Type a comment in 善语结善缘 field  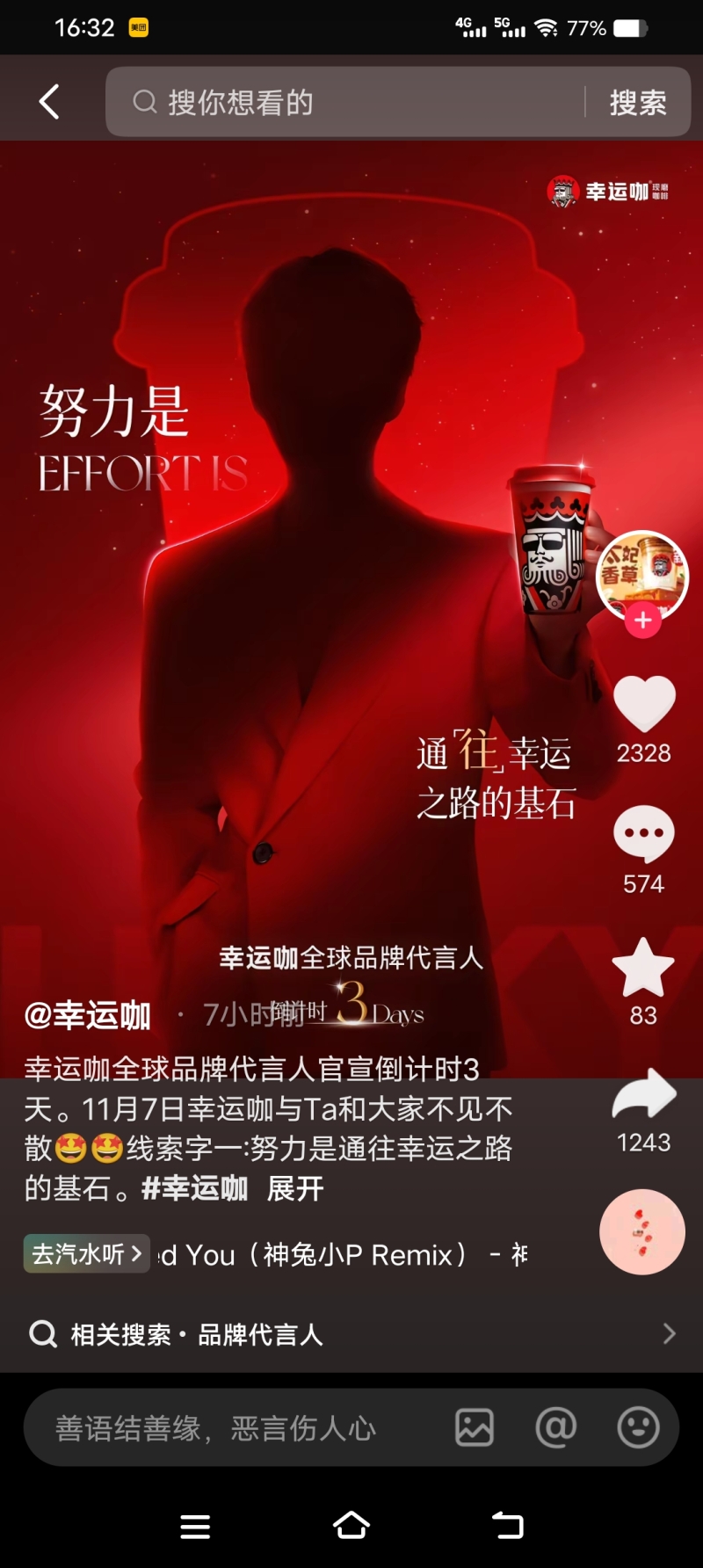click(x=228, y=1427)
